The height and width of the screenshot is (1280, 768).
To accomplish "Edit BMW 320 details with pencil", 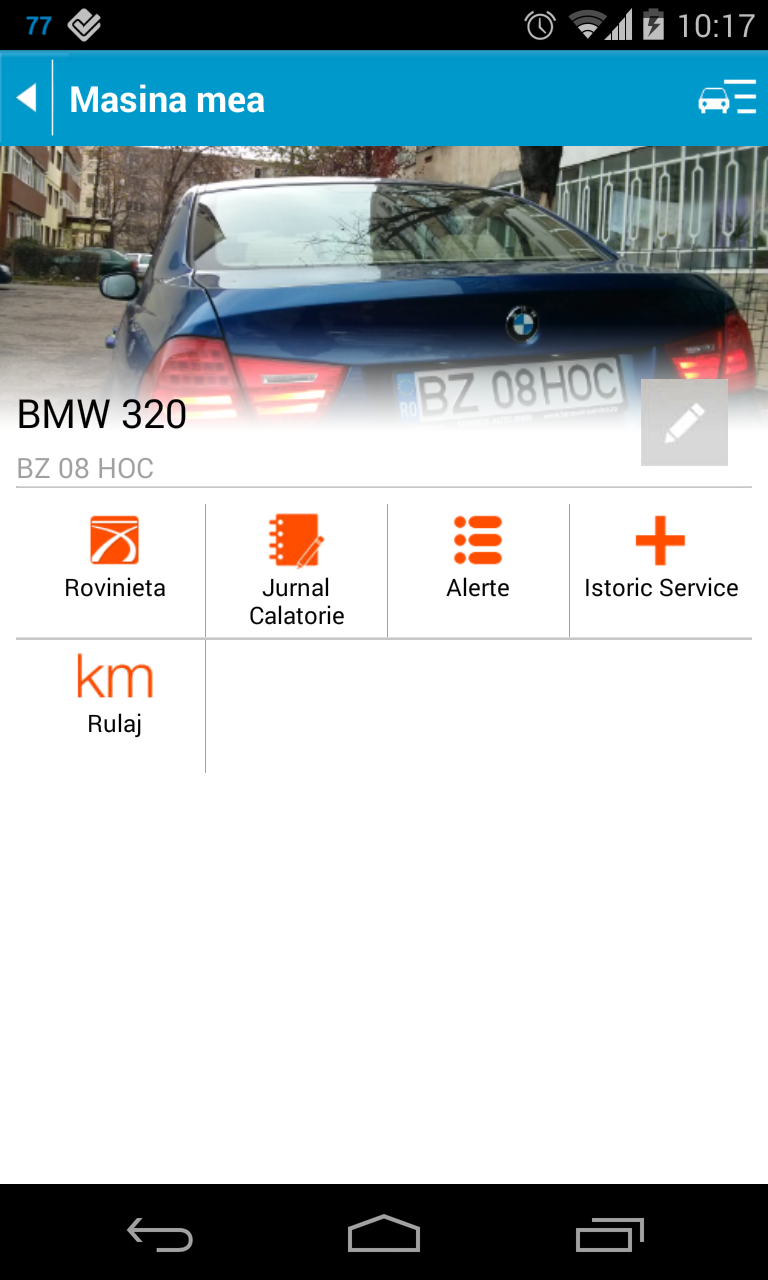I will click(x=684, y=423).
